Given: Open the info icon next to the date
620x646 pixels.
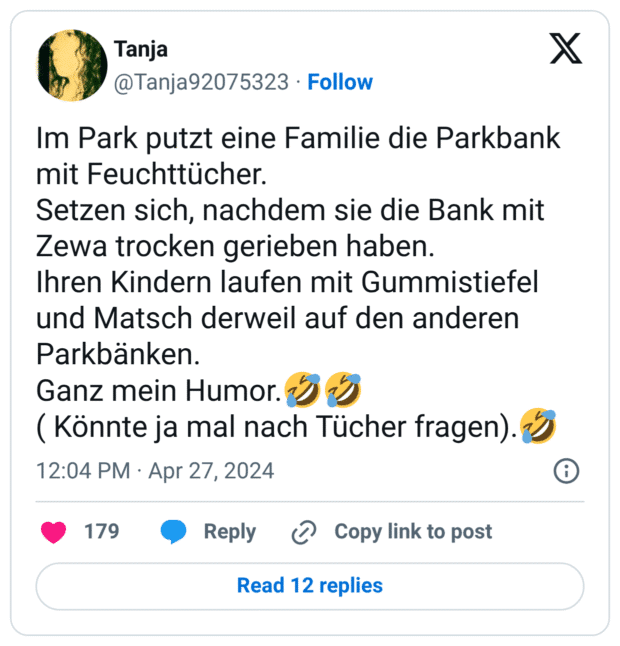Looking at the screenshot, I should click(566, 471).
